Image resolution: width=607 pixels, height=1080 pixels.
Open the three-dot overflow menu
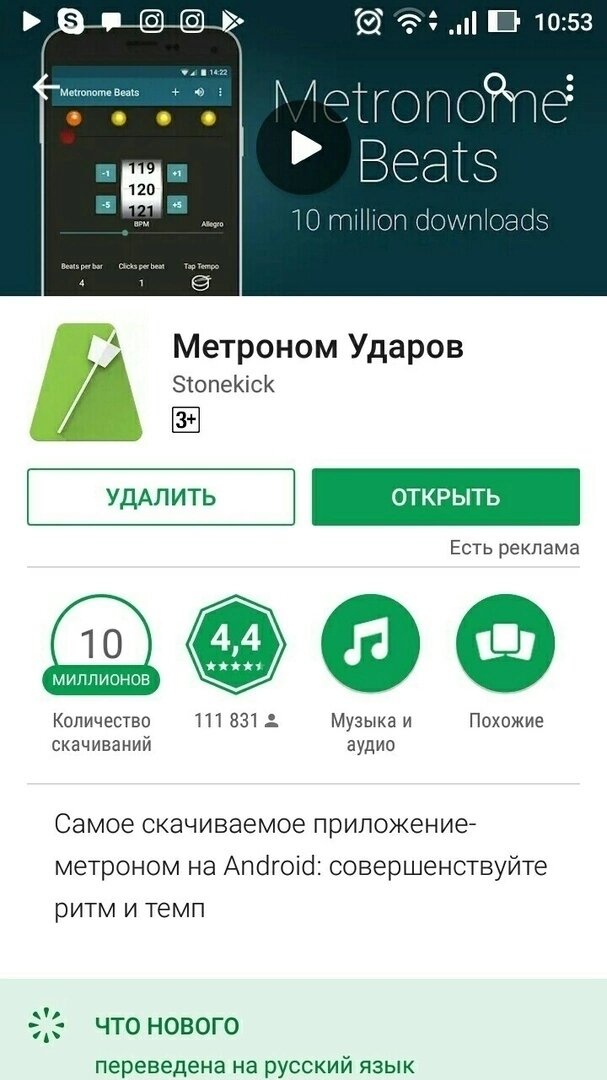click(x=569, y=87)
